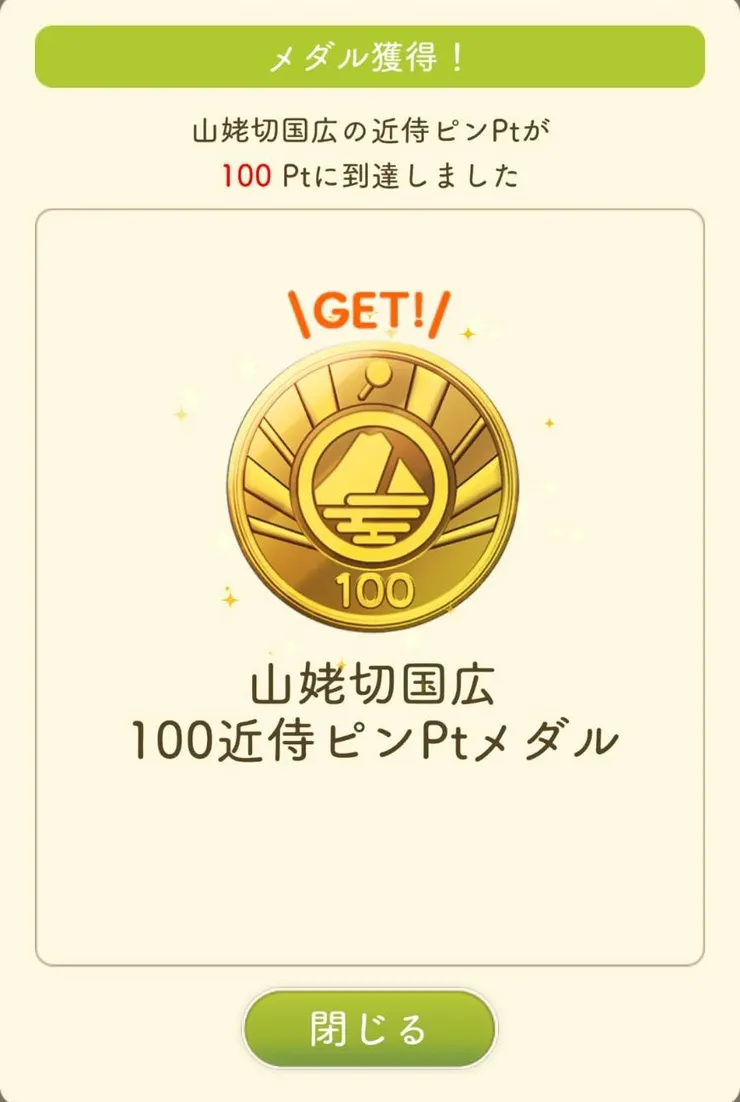Select the 近侍ピンPt description line
The height and width of the screenshot is (1102, 740).
point(370,128)
